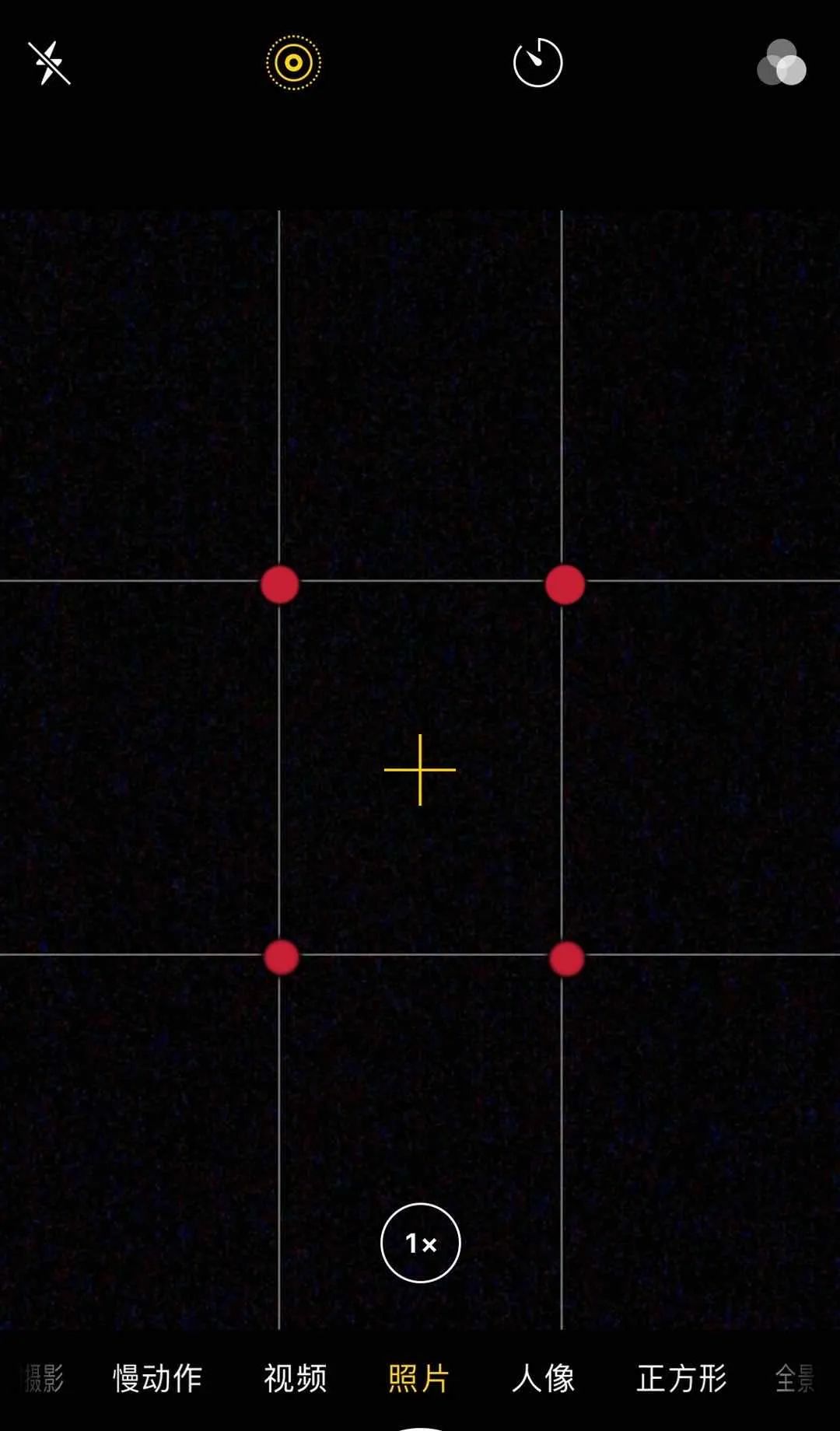The width and height of the screenshot is (840, 1431).
Task: Select the 全景 panorama mode
Action: (x=795, y=1379)
